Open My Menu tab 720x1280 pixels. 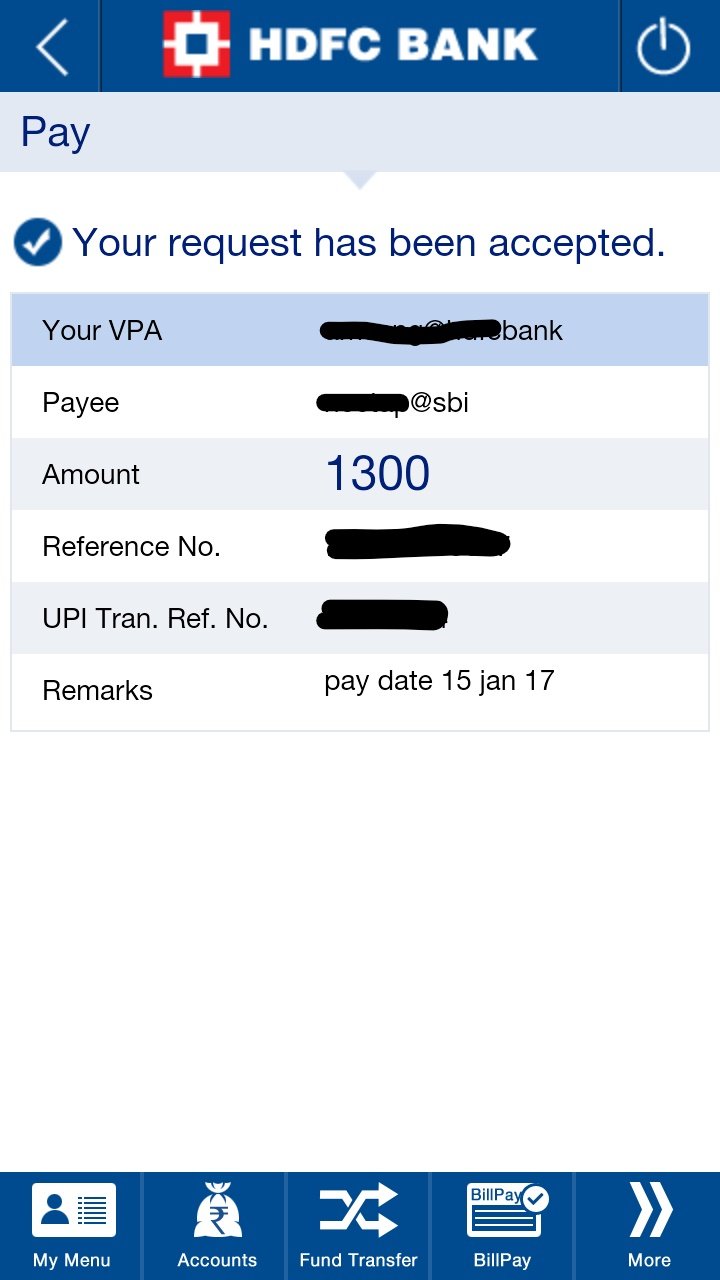72,1225
